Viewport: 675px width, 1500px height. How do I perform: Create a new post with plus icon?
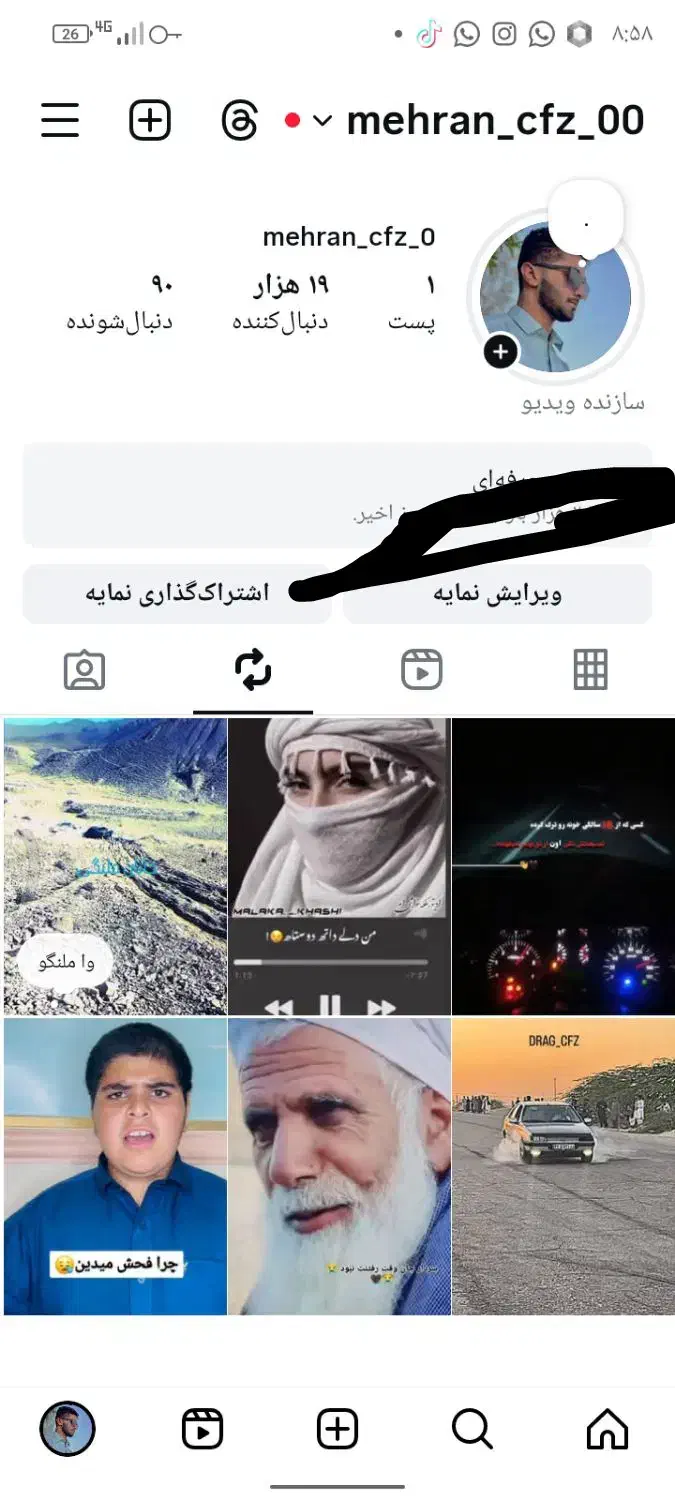pos(150,121)
